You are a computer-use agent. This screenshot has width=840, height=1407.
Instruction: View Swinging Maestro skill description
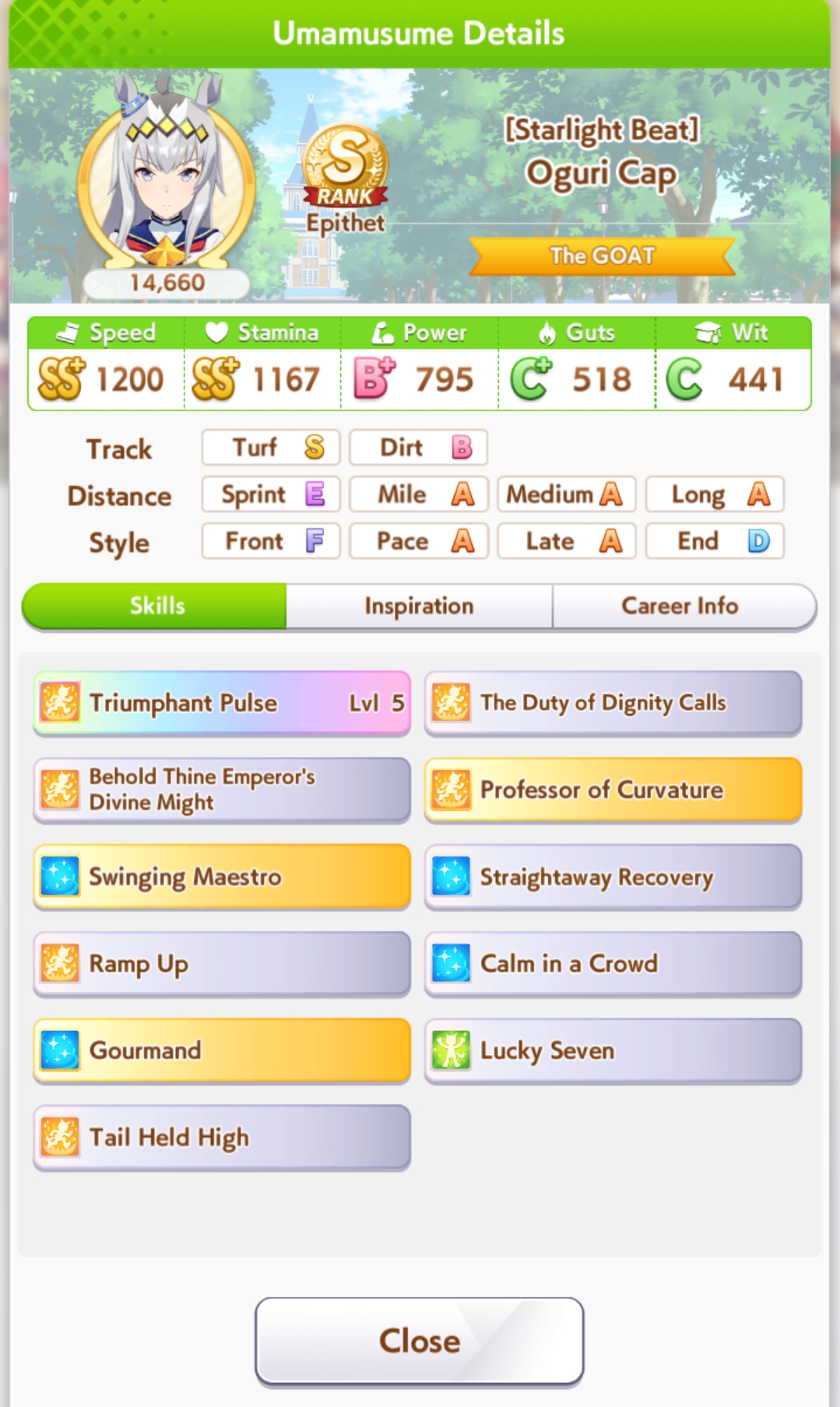pyautogui.click(x=222, y=877)
